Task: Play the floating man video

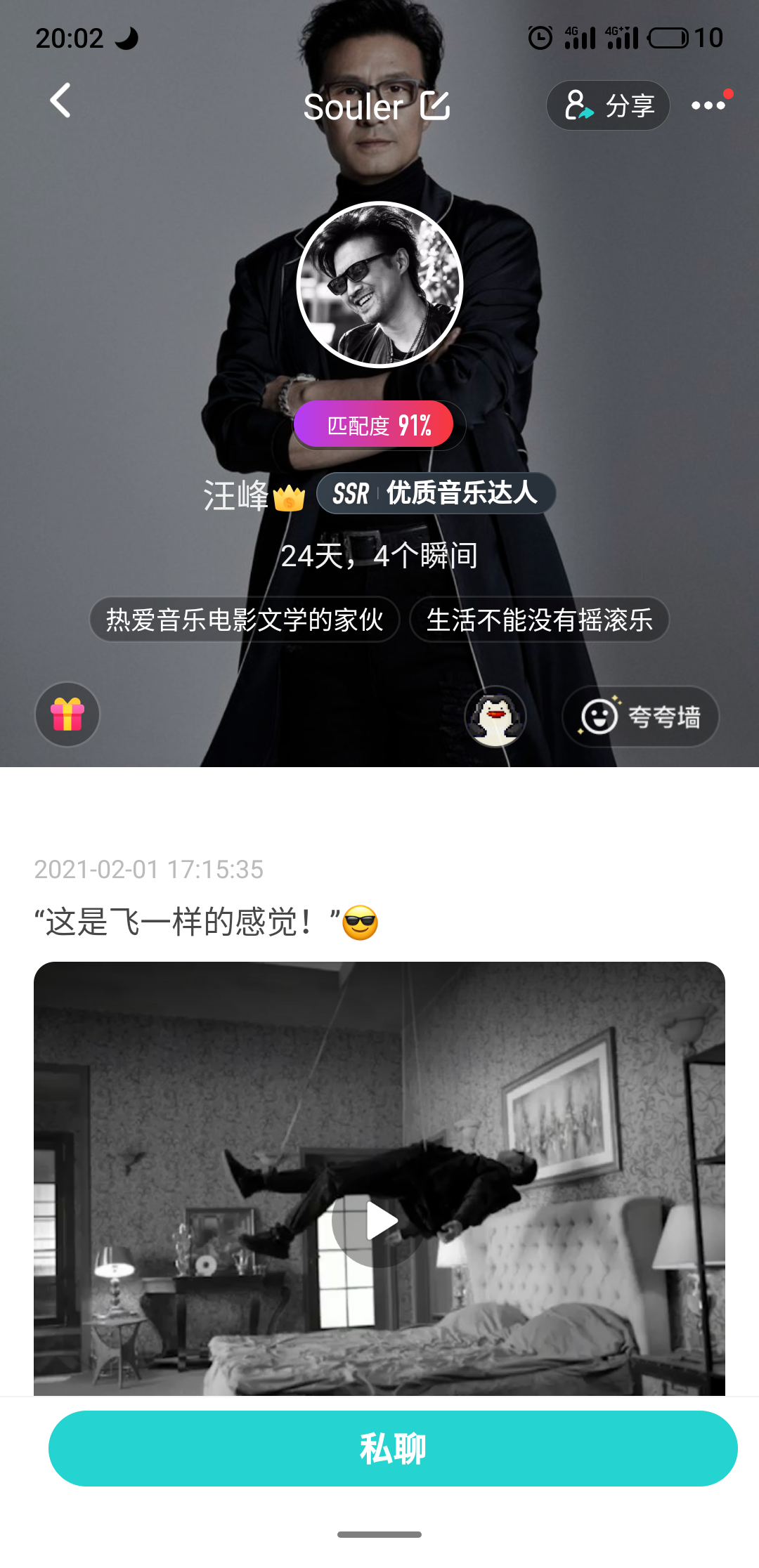Action: 379,1221
